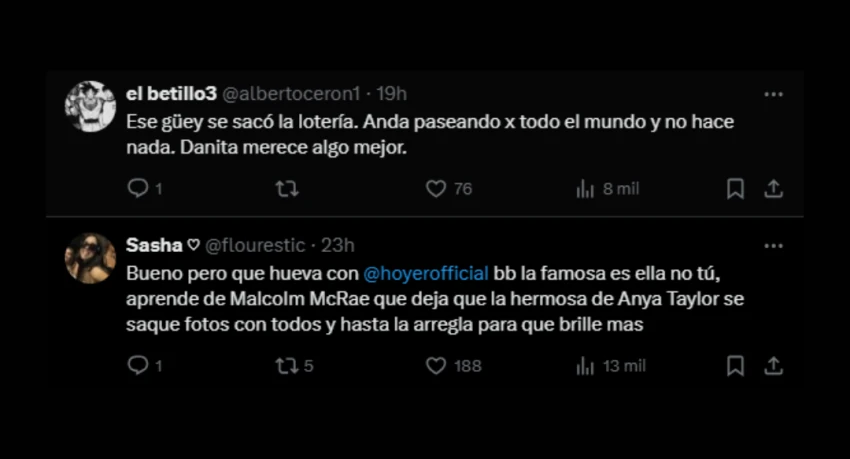
Task: Retweet Sasha's post
Action: pyautogui.click(x=287, y=366)
